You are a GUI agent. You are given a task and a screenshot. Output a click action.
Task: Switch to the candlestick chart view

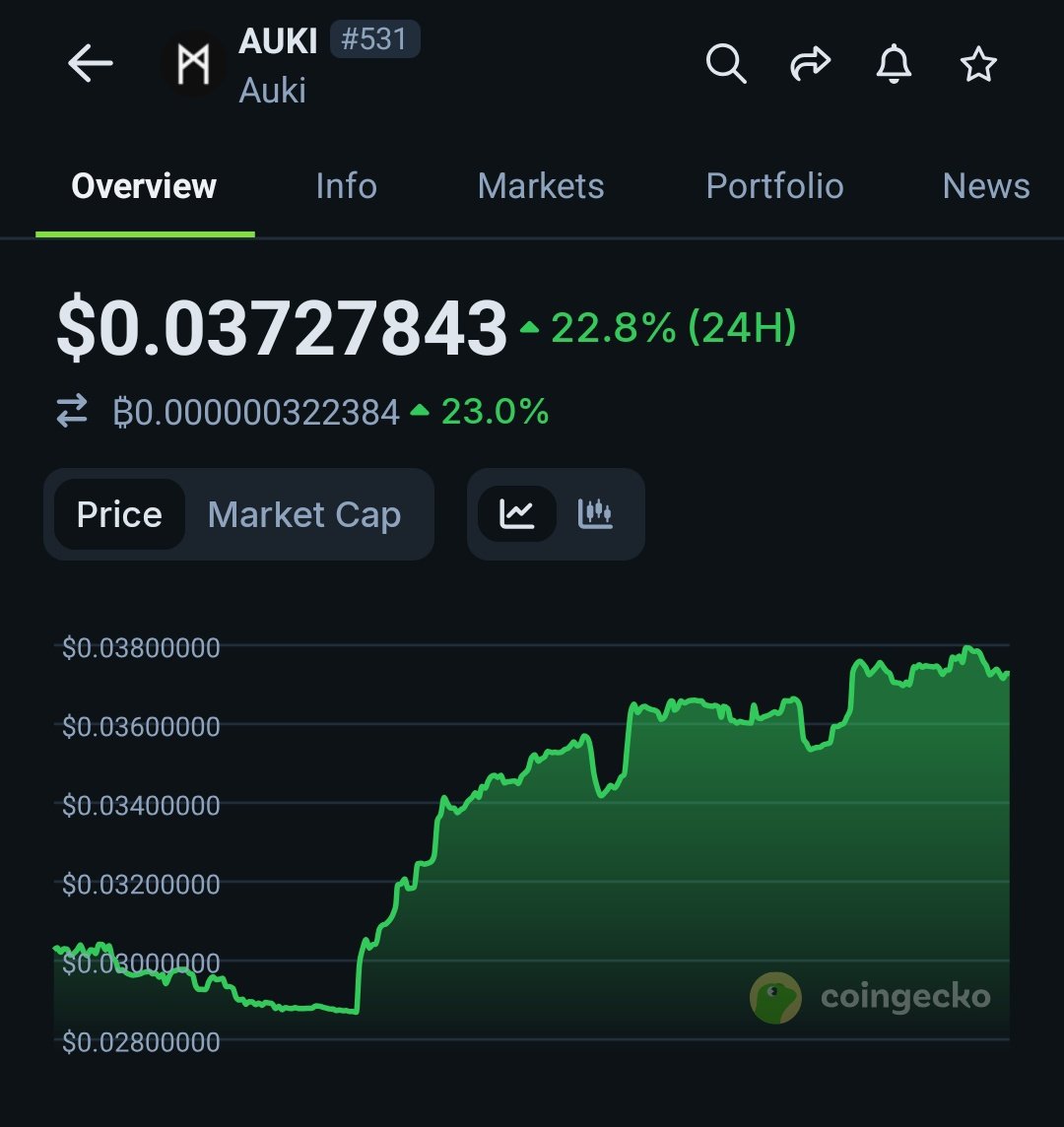pos(595,514)
